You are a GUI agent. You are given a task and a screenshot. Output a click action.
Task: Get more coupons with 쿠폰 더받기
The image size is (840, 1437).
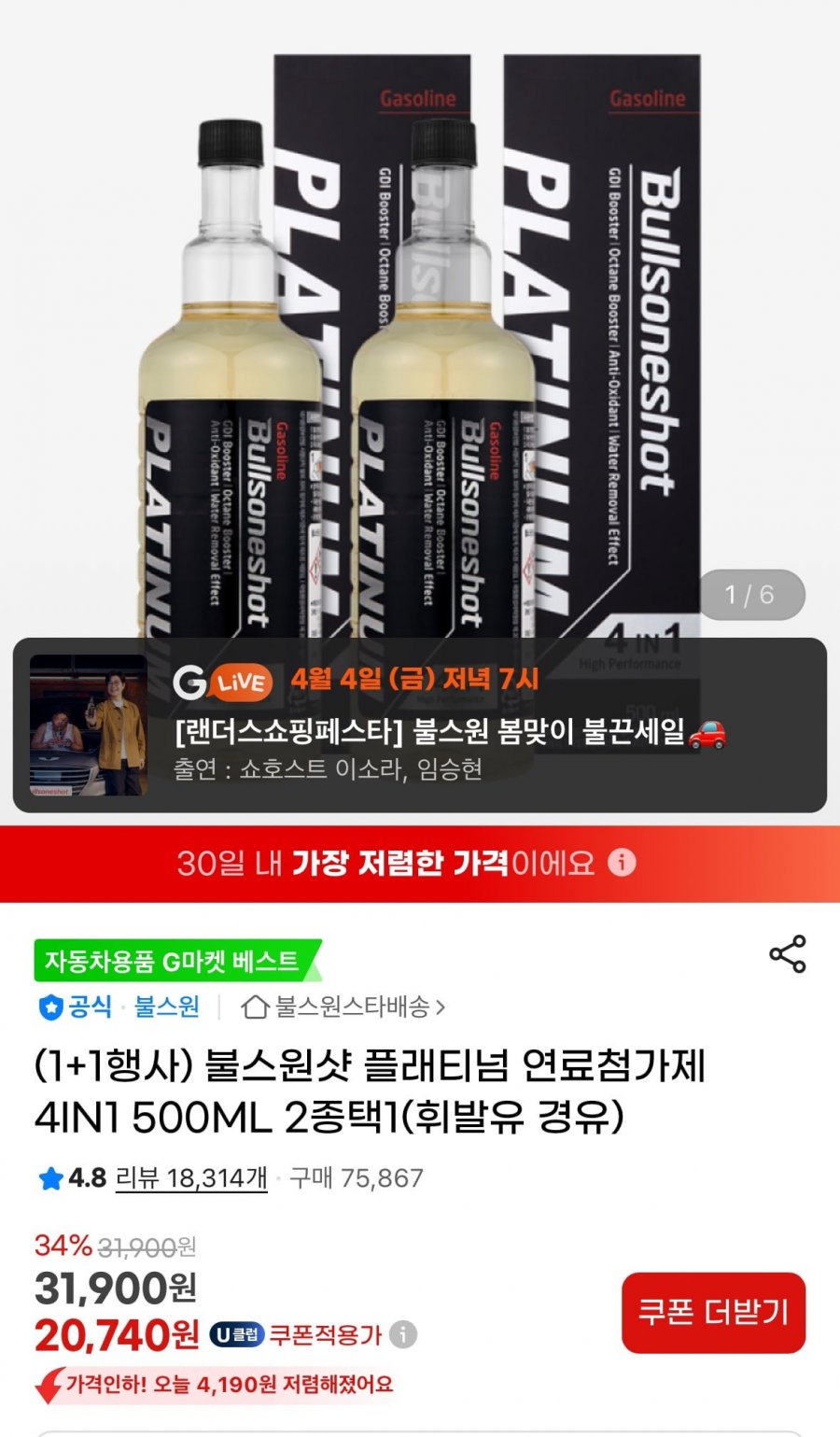point(713,1312)
